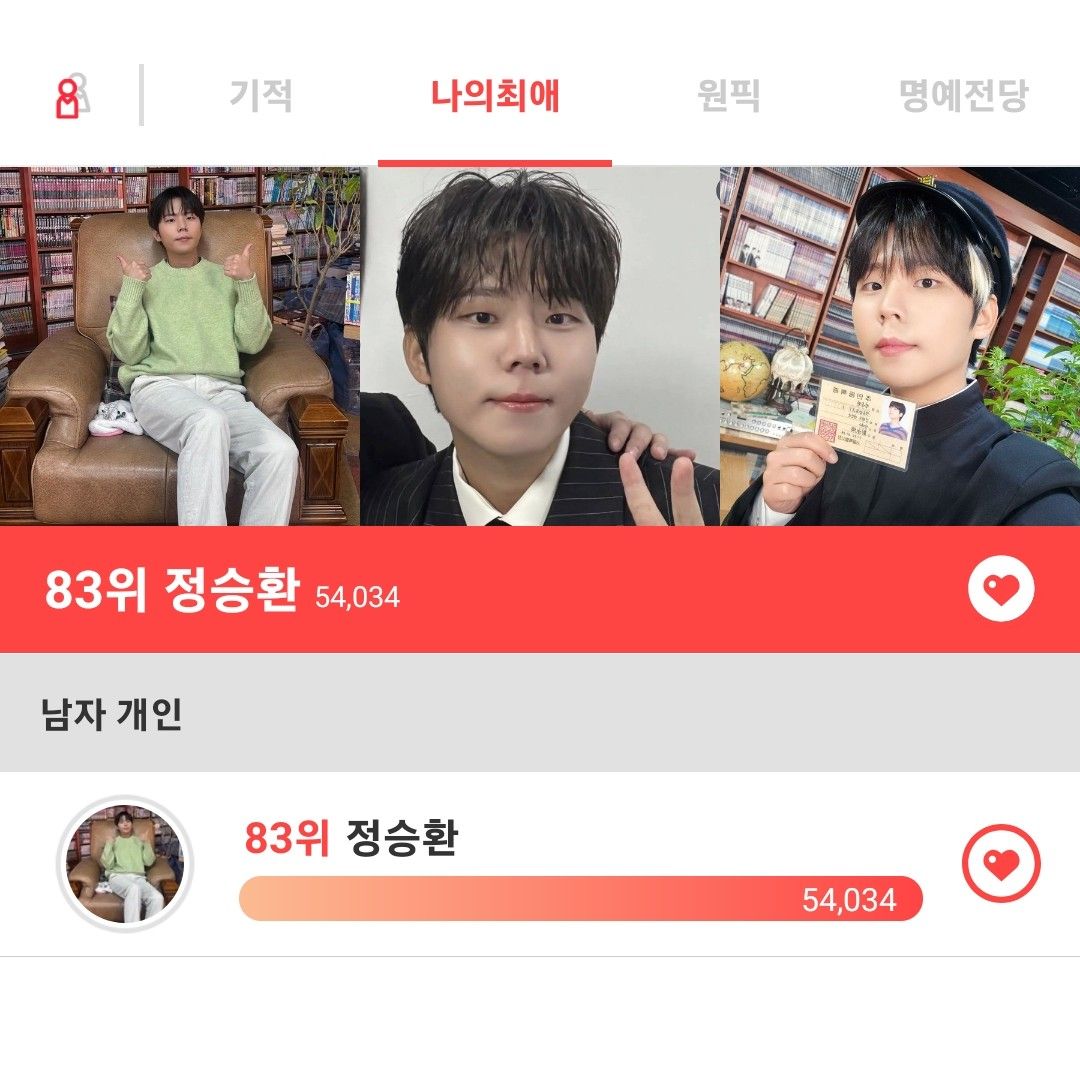View the green sweater armchair photo
This screenshot has width=1080, height=1080.
click(180, 345)
